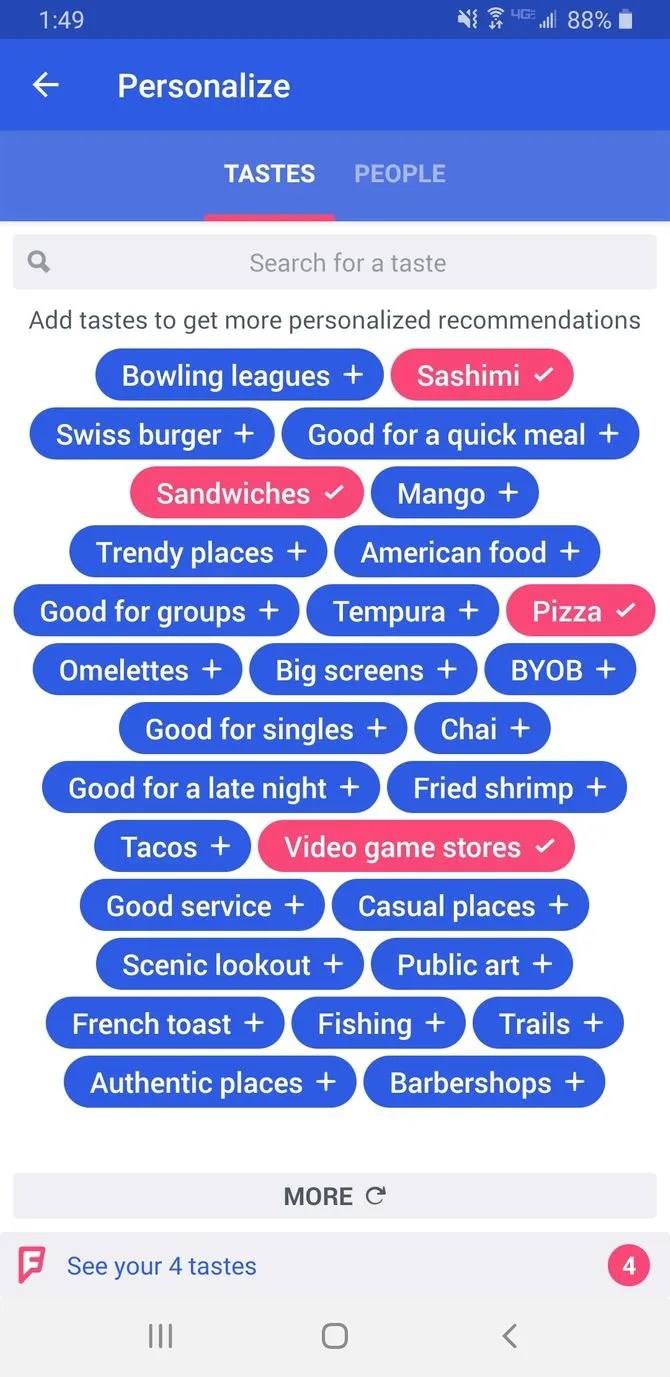Remove the Video game stores taste
The height and width of the screenshot is (1377, 670).
click(416, 848)
